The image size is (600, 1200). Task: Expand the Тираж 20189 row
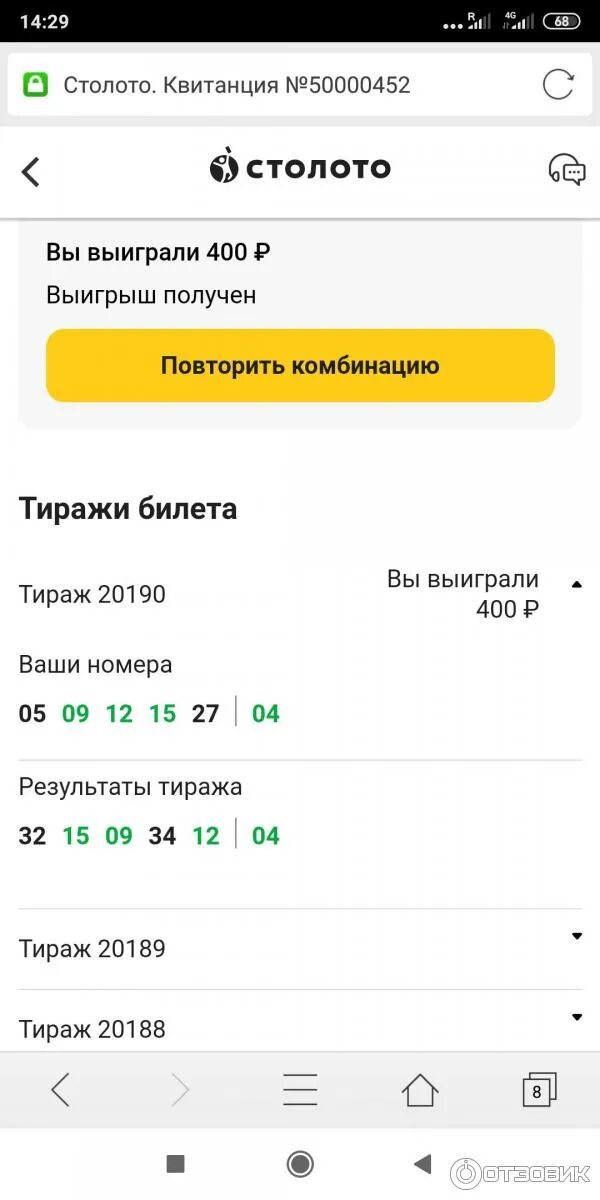tap(576, 937)
